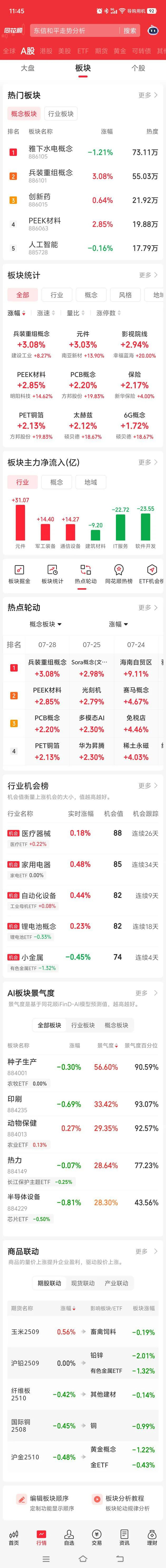The height and width of the screenshot is (1568, 166).
Task: Switch to the 个股 tab
Action: [x=138, y=68]
